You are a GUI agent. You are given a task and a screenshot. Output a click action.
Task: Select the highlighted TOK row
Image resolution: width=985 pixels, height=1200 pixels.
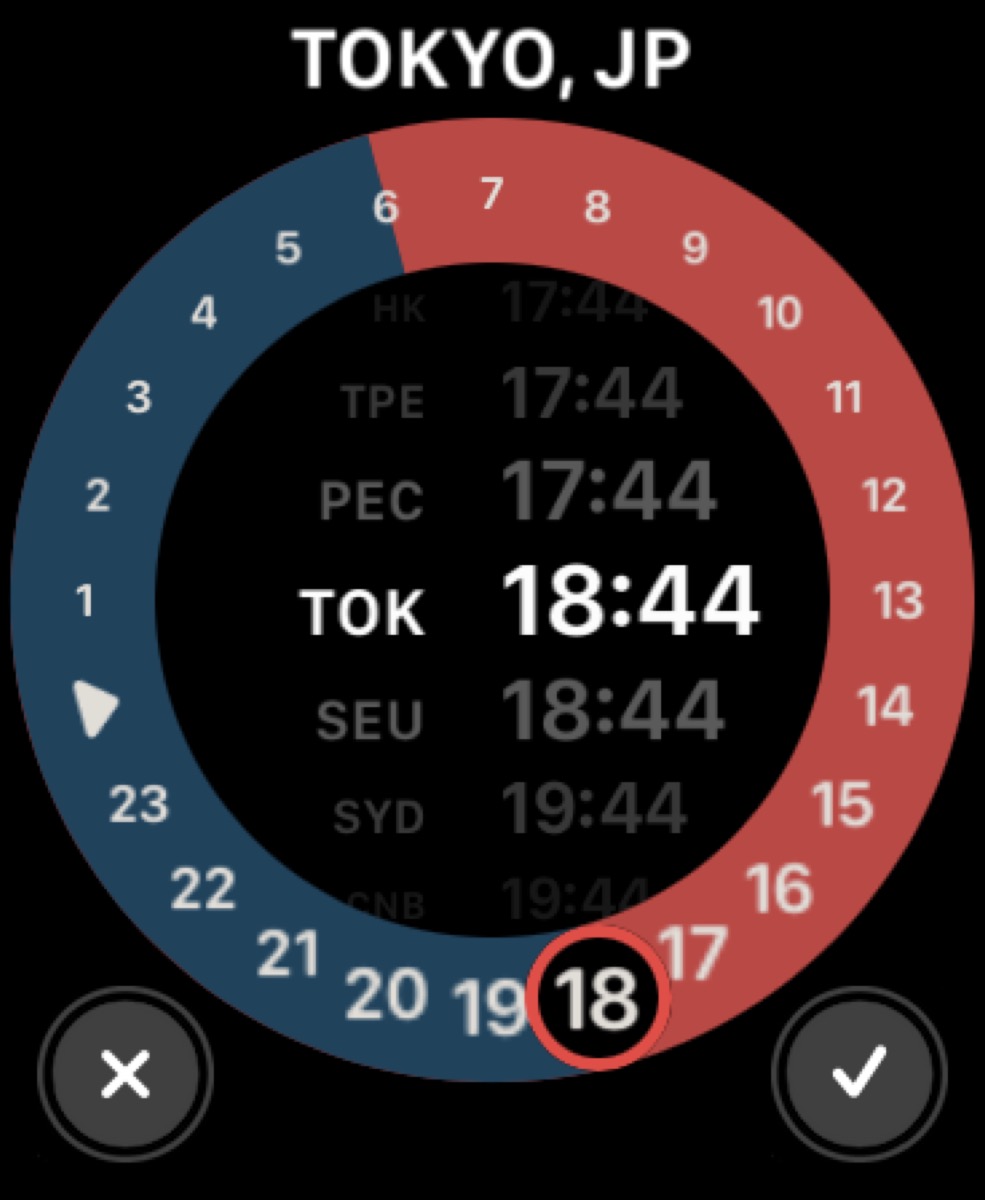pyautogui.click(x=530, y=604)
